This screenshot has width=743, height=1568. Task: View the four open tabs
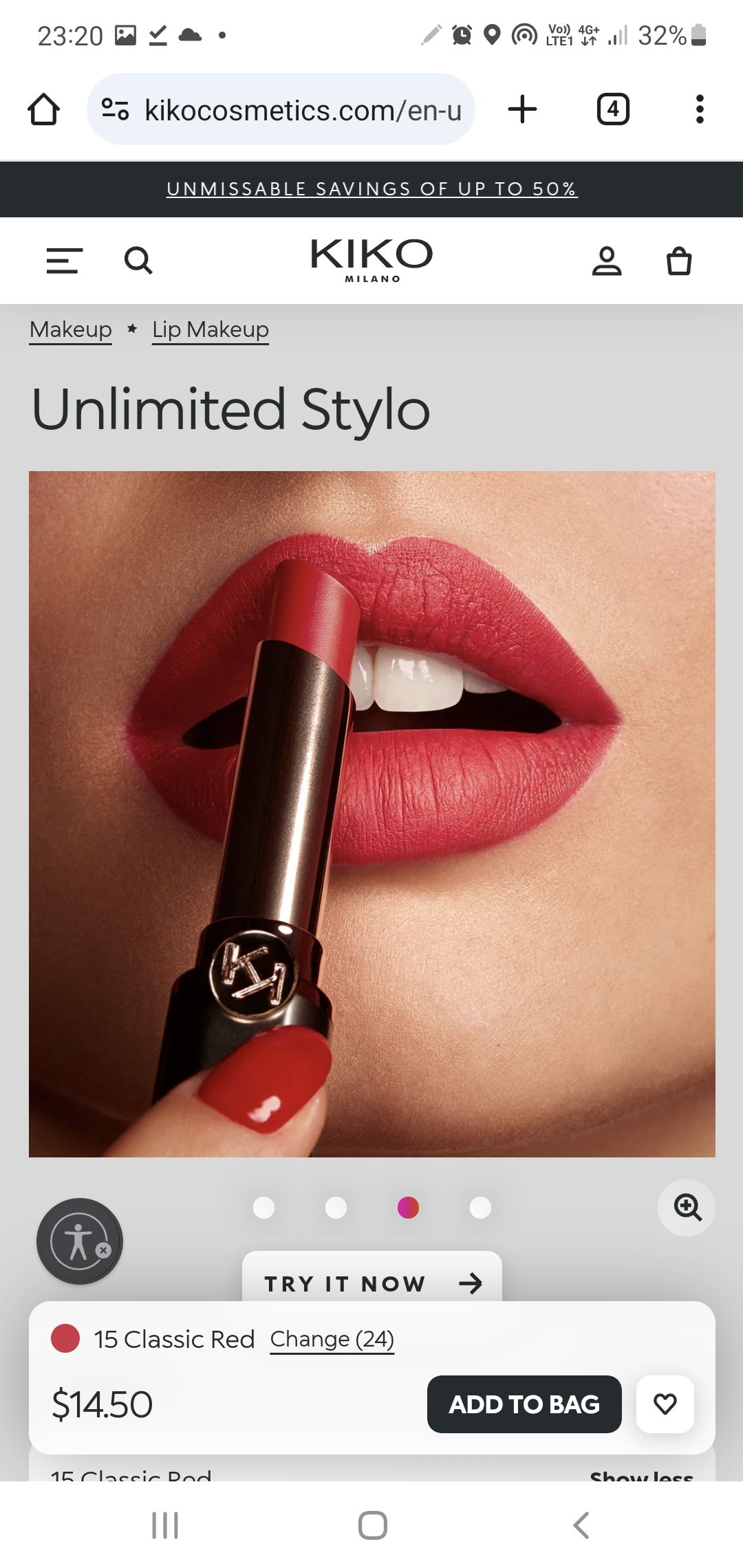[612, 109]
